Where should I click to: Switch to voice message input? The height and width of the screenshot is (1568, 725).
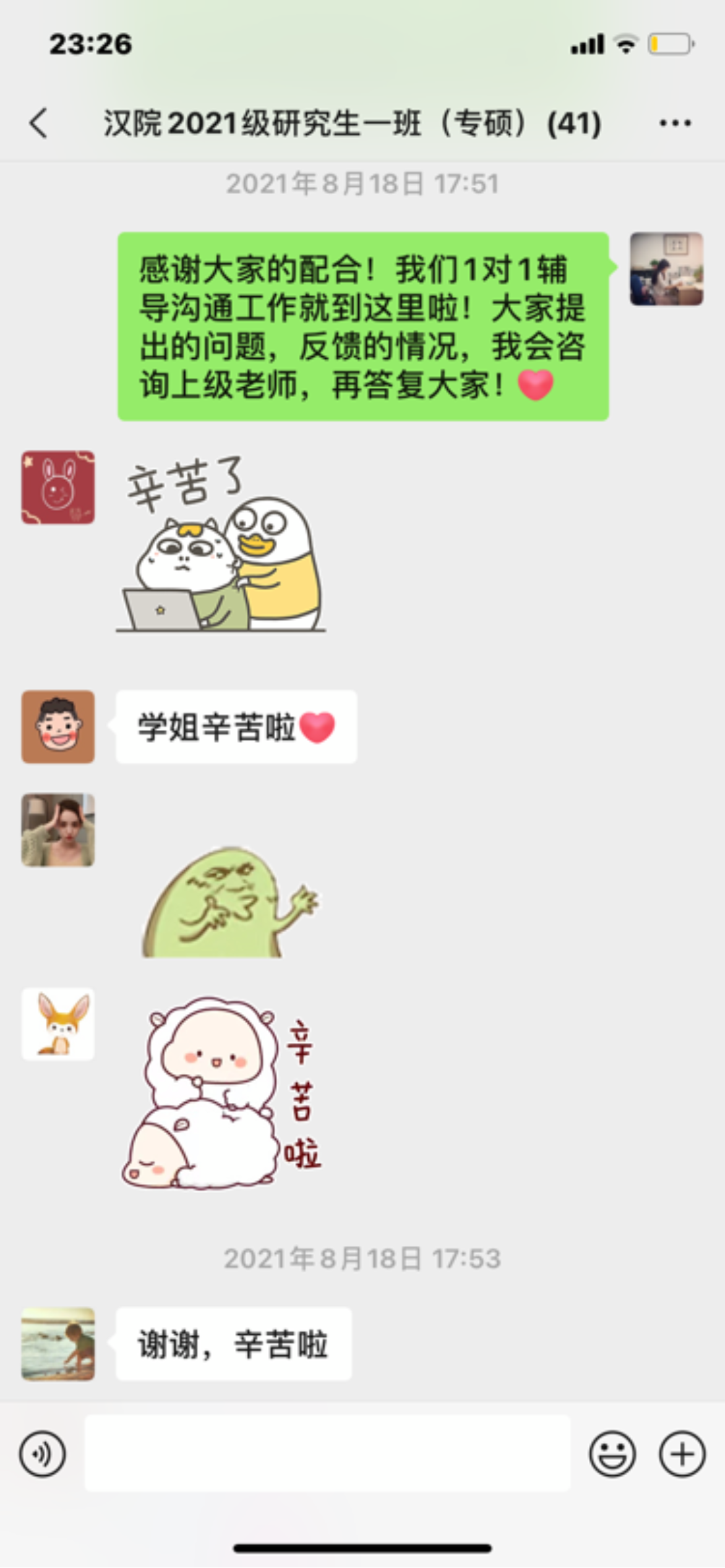pos(42,1454)
